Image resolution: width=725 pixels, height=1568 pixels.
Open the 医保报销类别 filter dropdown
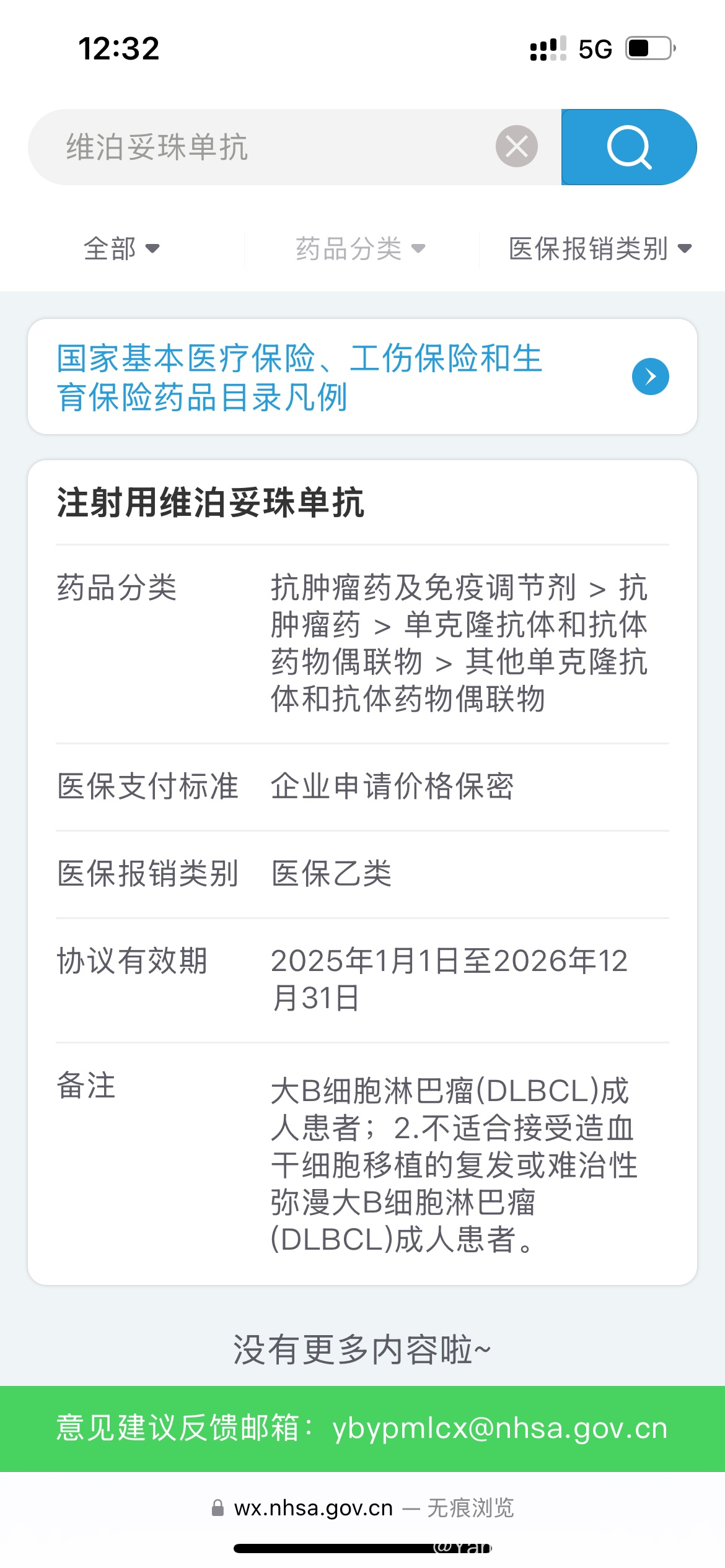coord(600,249)
